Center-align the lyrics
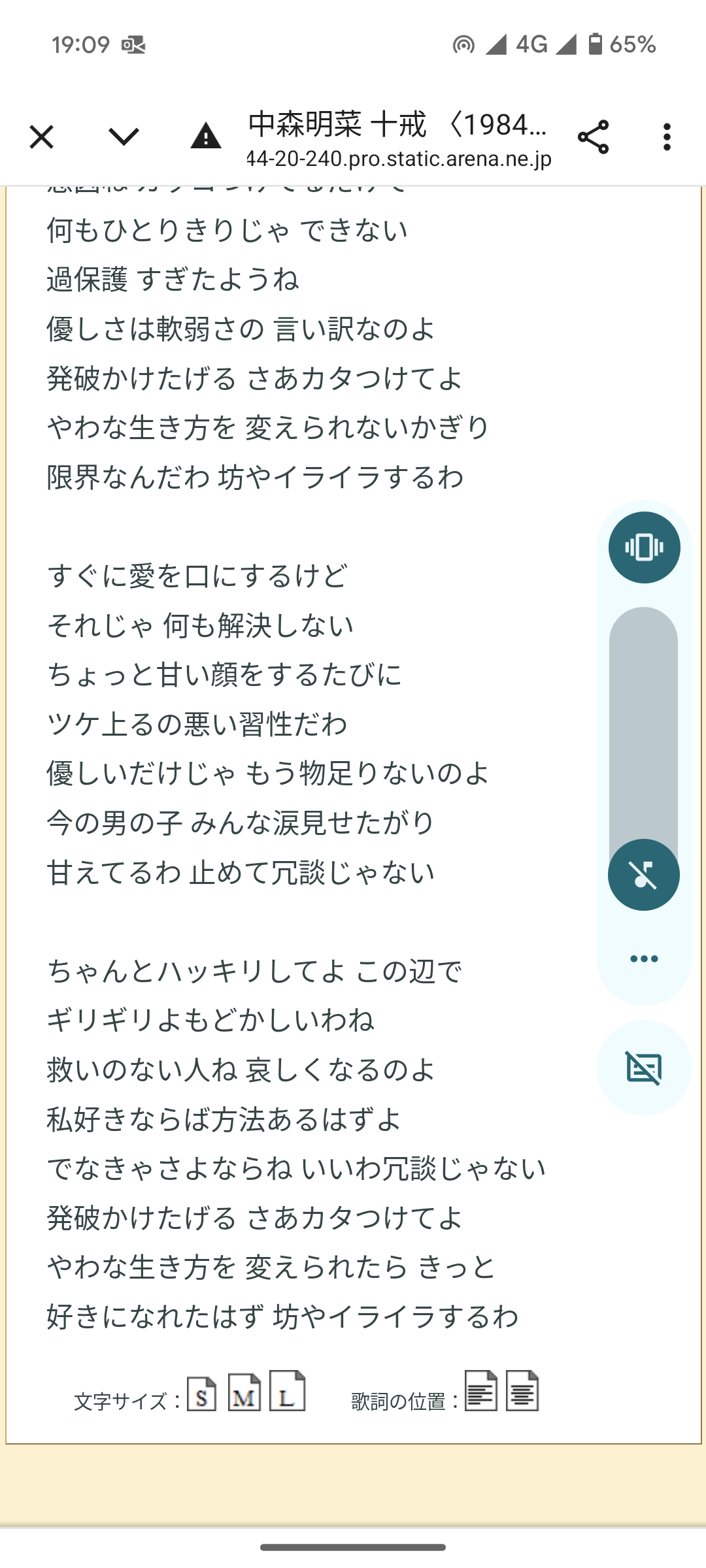Screen dimensions: 706x1568 (x=522, y=1391)
